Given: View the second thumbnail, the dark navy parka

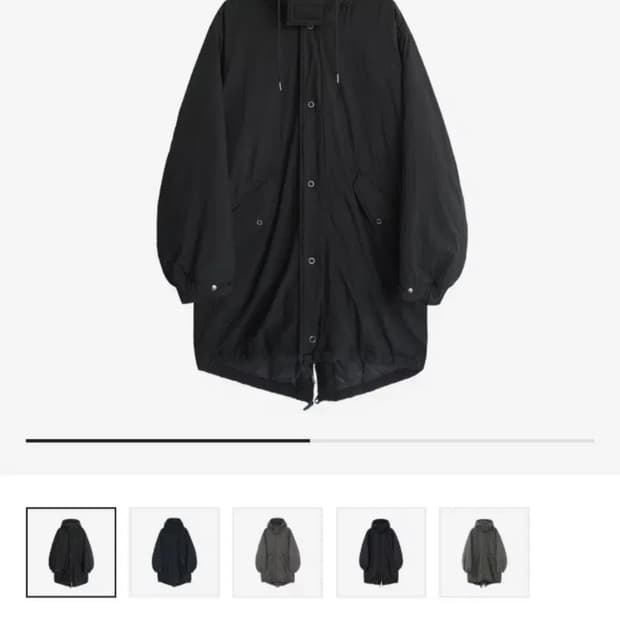Looking at the screenshot, I should tap(174, 552).
